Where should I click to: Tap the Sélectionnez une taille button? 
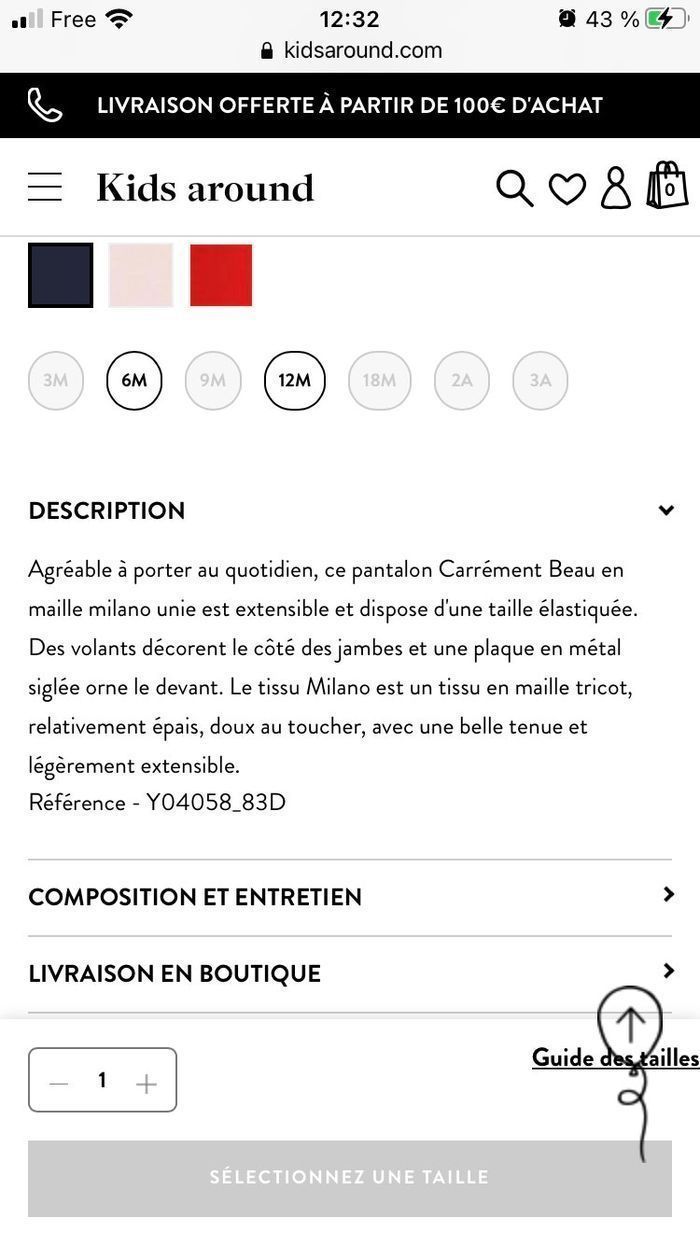coord(350,1178)
